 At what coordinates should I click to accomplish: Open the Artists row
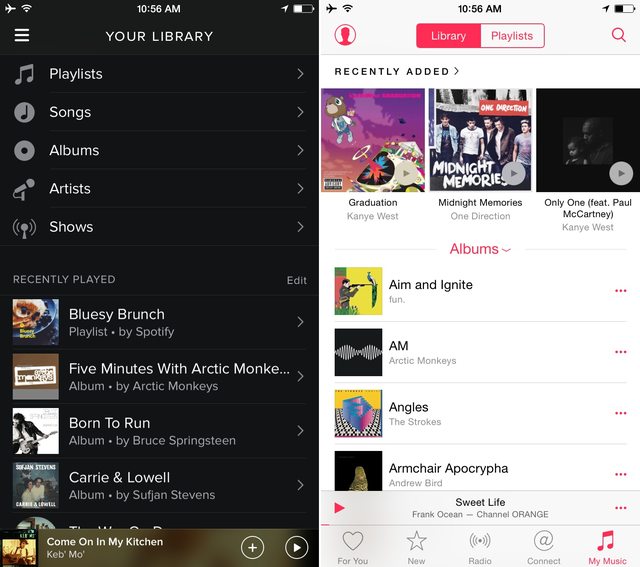pyautogui.click(x=160, y=188)
